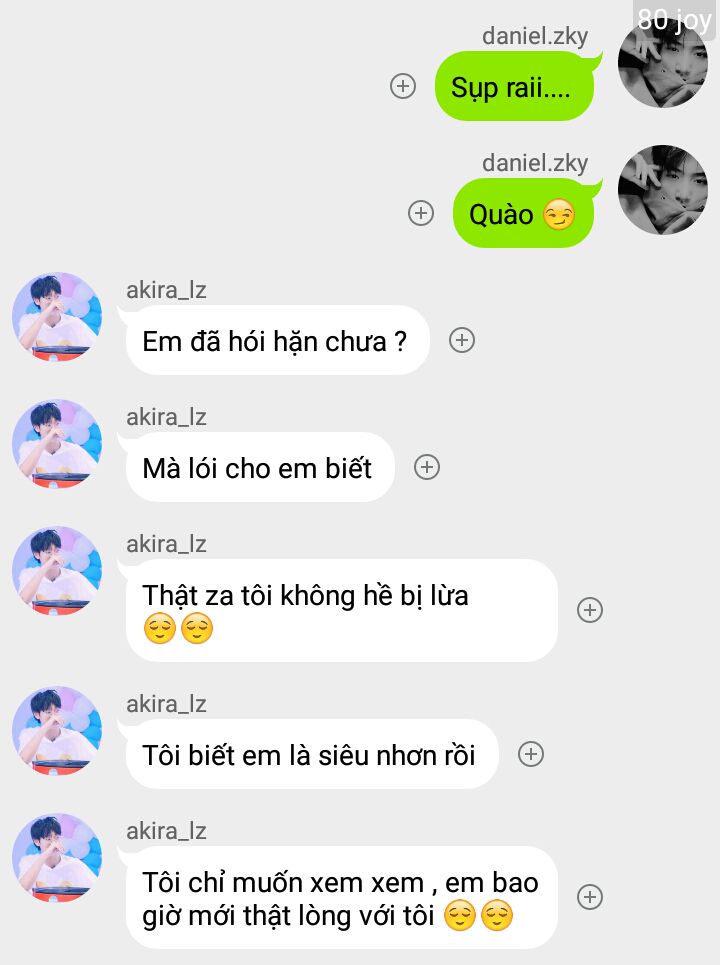Tap the plus next to "Em đã hói hặn chưa ?"
Screen dimensions: 720x965
[461, 340]
